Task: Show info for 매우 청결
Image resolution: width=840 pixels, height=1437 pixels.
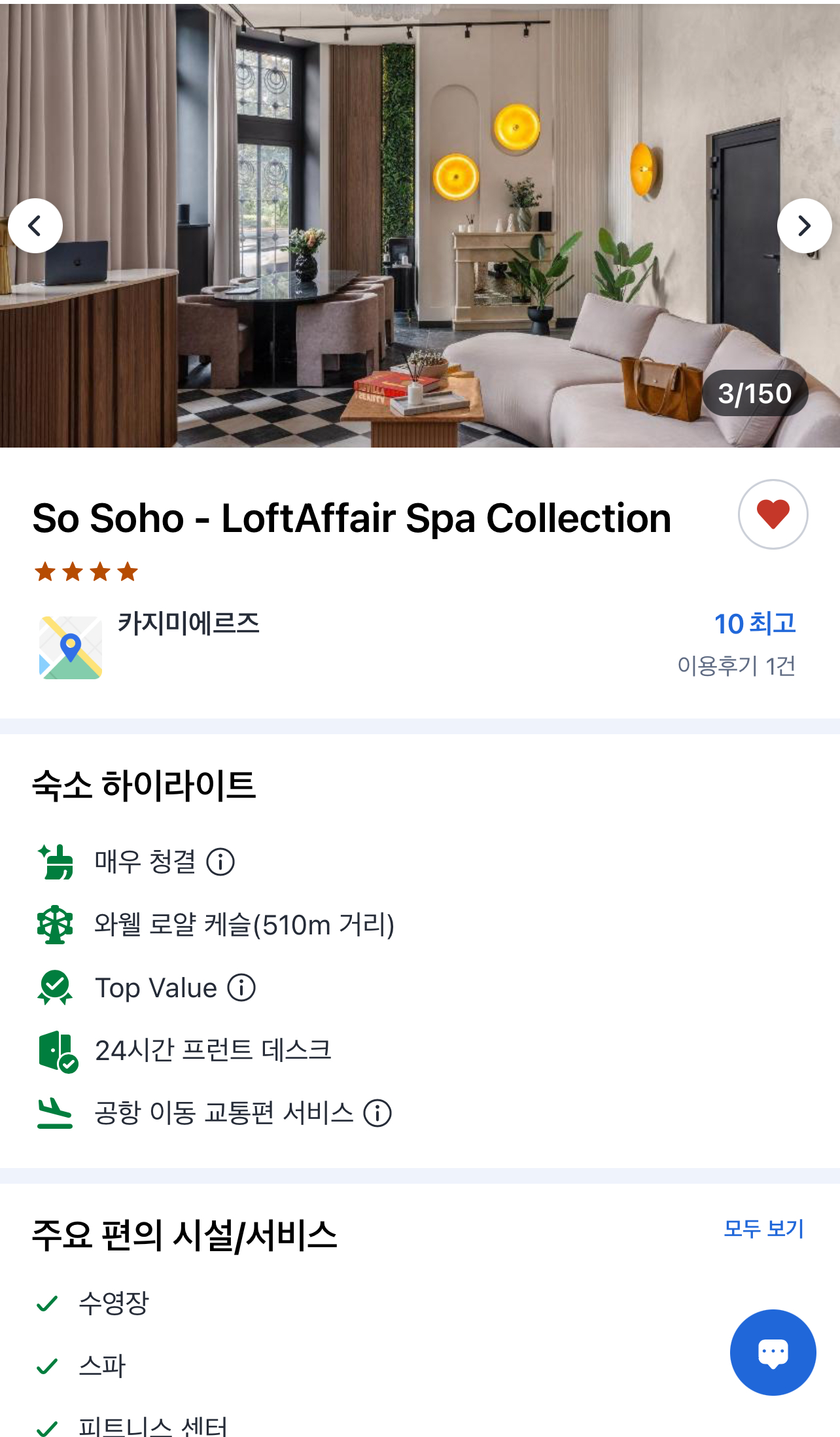Action: (x=220, y=862)
